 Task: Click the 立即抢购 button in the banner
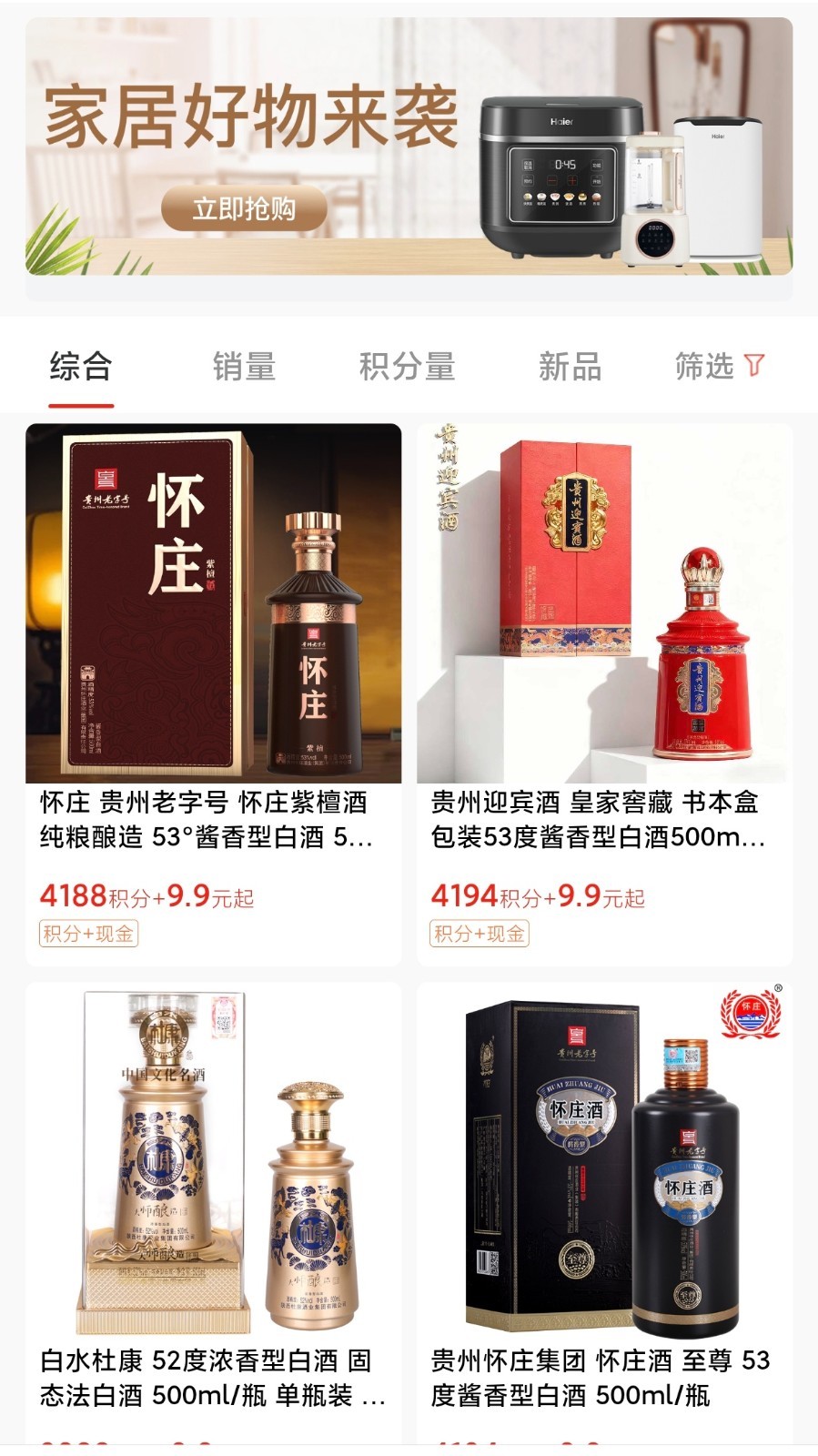(x=249, y=207)
